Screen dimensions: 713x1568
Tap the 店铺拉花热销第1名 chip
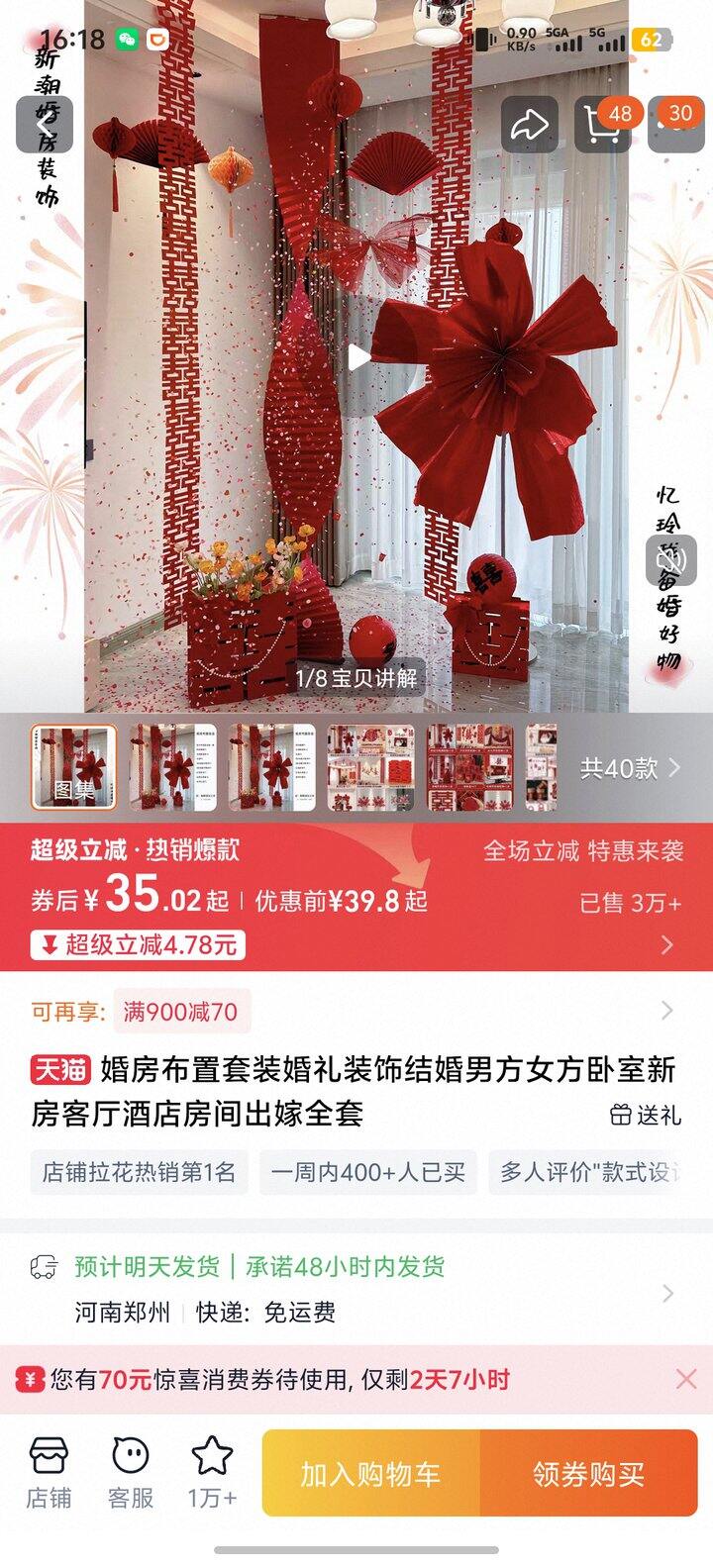(x=139, y=1172)
